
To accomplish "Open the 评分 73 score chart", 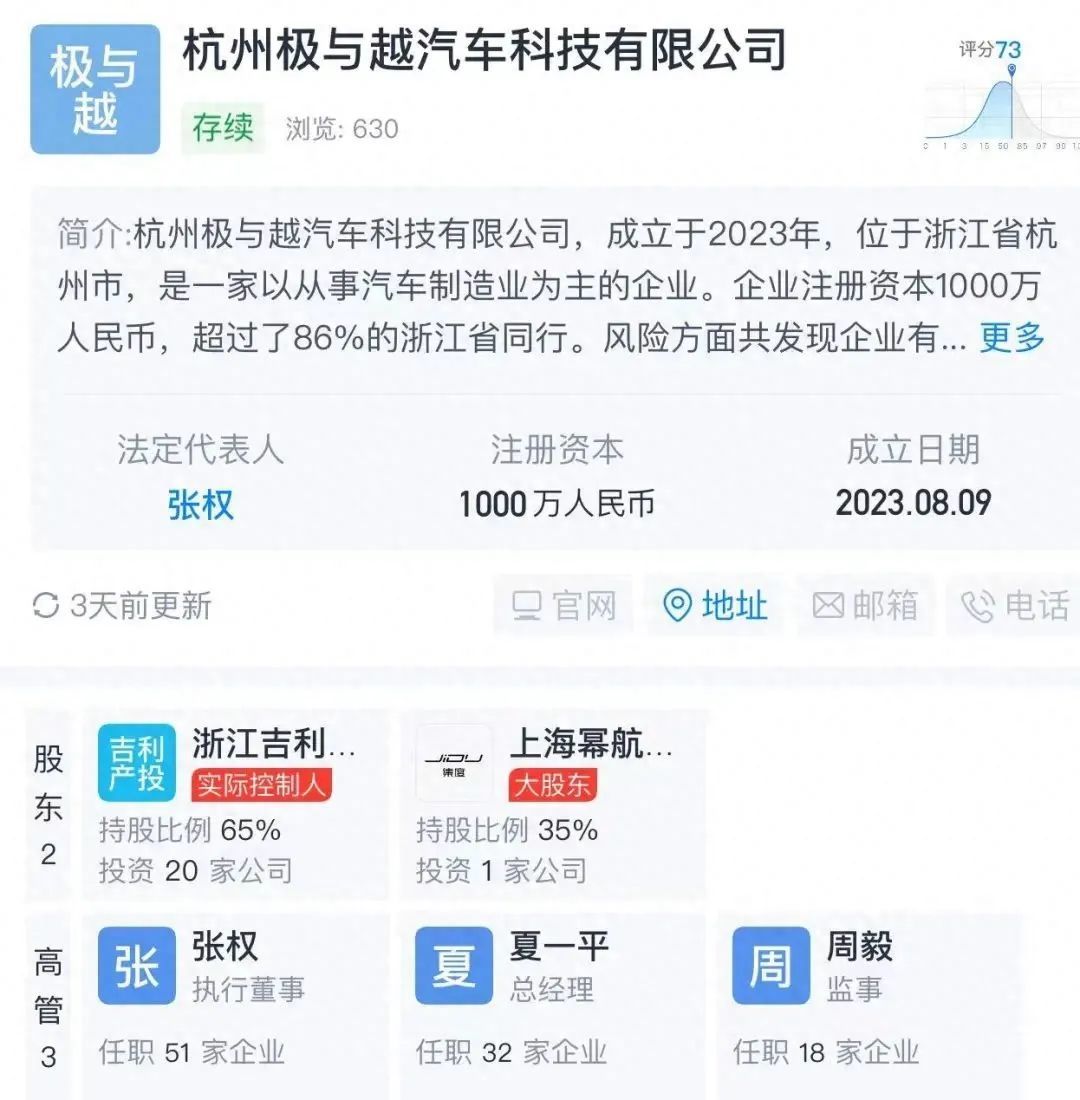I will pos(1000,95).
